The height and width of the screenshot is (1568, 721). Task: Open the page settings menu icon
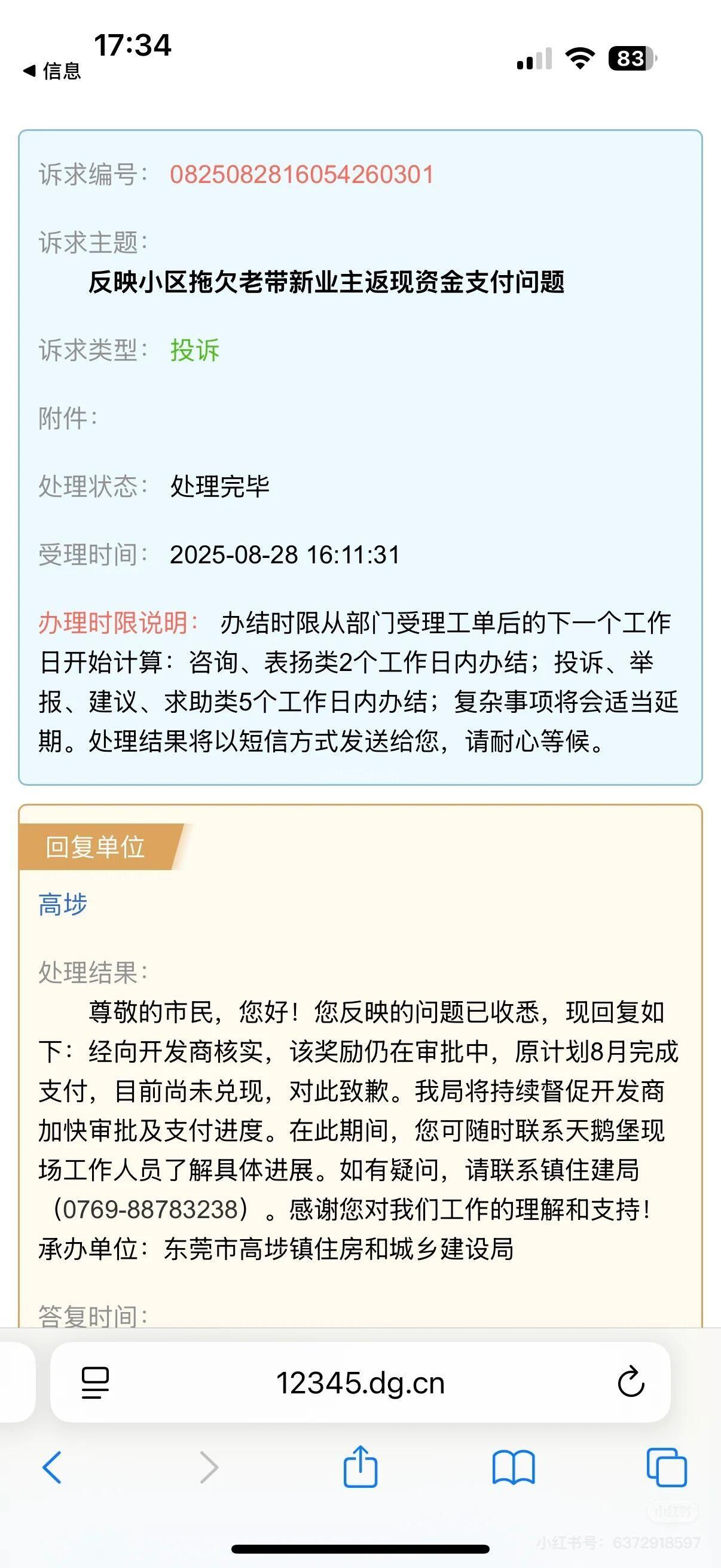click(95, 1383)
